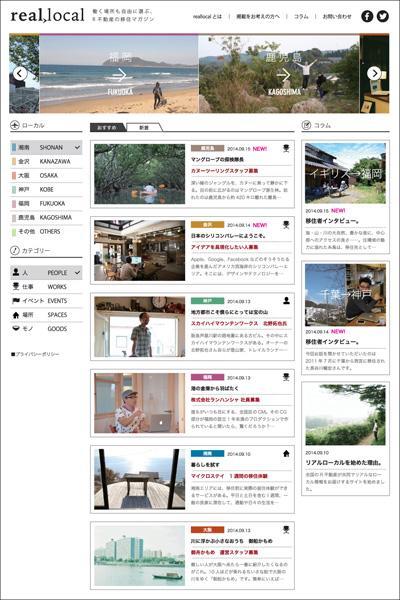The height and width of the screenshot is (600, 400).
Task: Open the Fukuoka banner
Action: tap(119, 74)
